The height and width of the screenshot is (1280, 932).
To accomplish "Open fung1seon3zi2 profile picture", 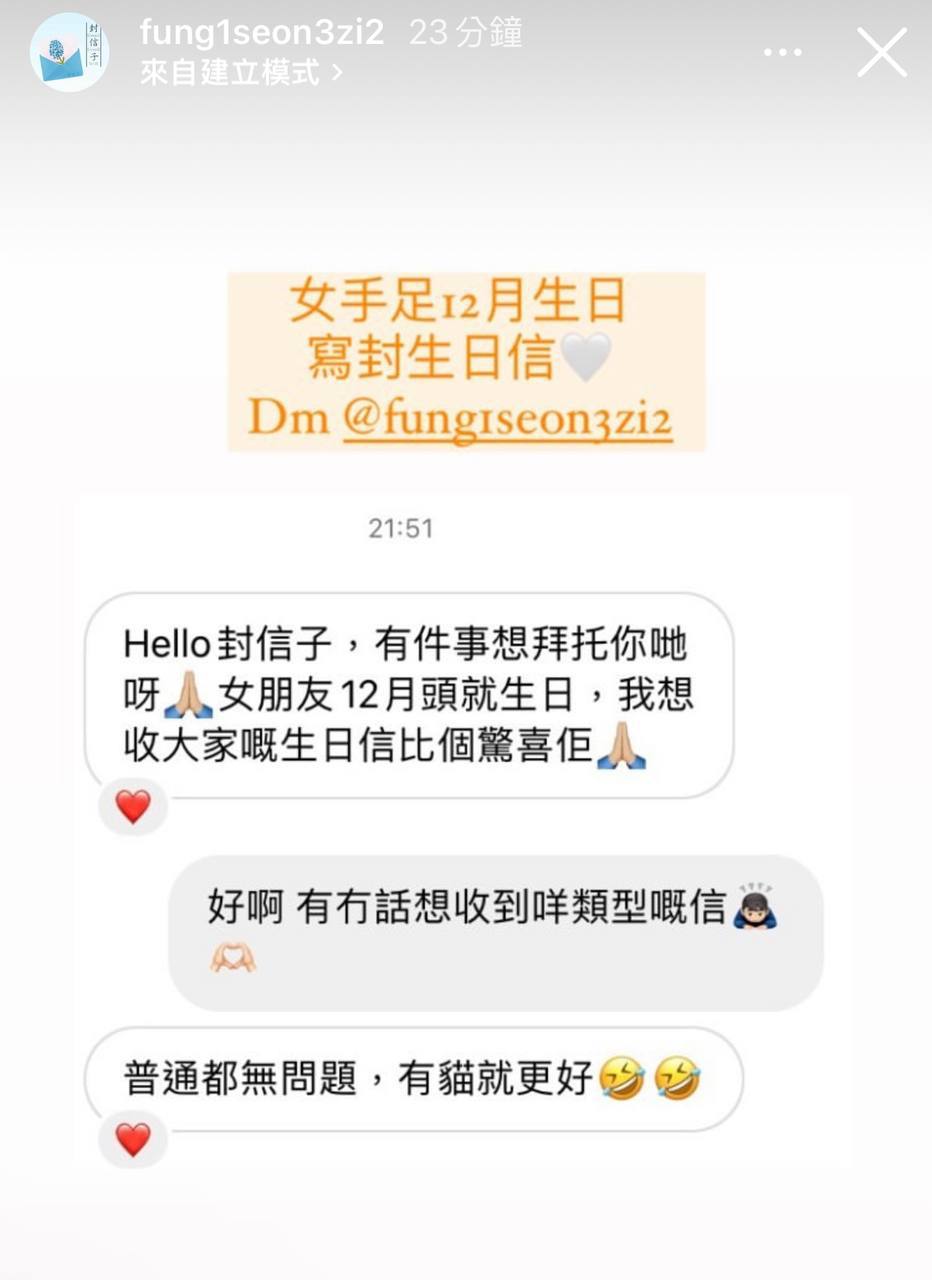I will [x=69, y=52].
